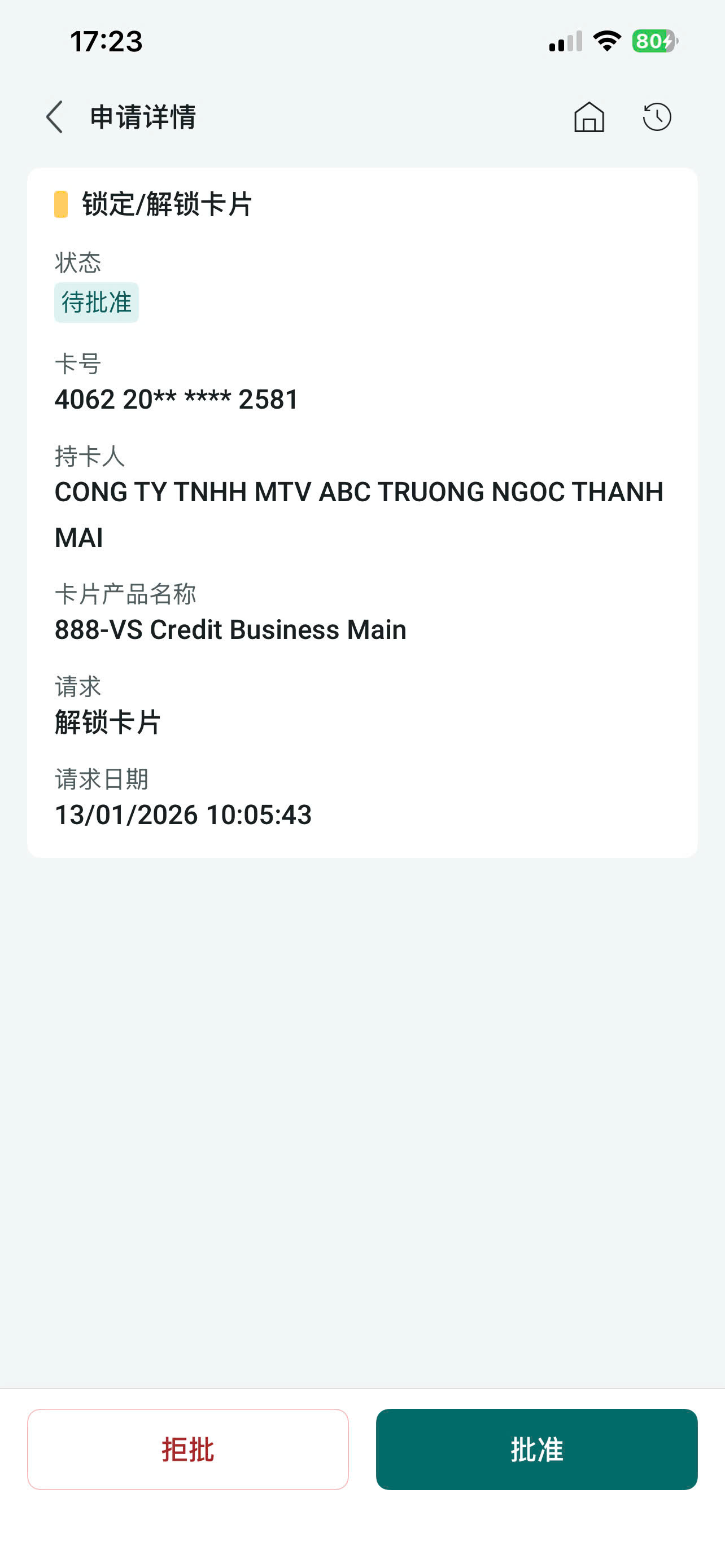Go back from the 申请详情 page
Image resolution: width=725 pixels, height=1568 pixels.
point(55,117)
